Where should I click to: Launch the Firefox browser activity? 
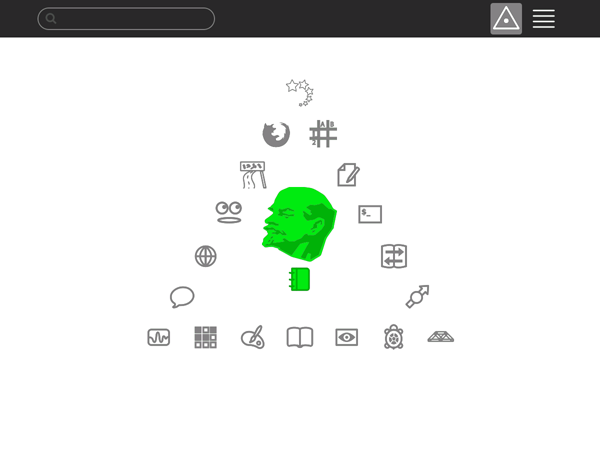pos(276,134)
